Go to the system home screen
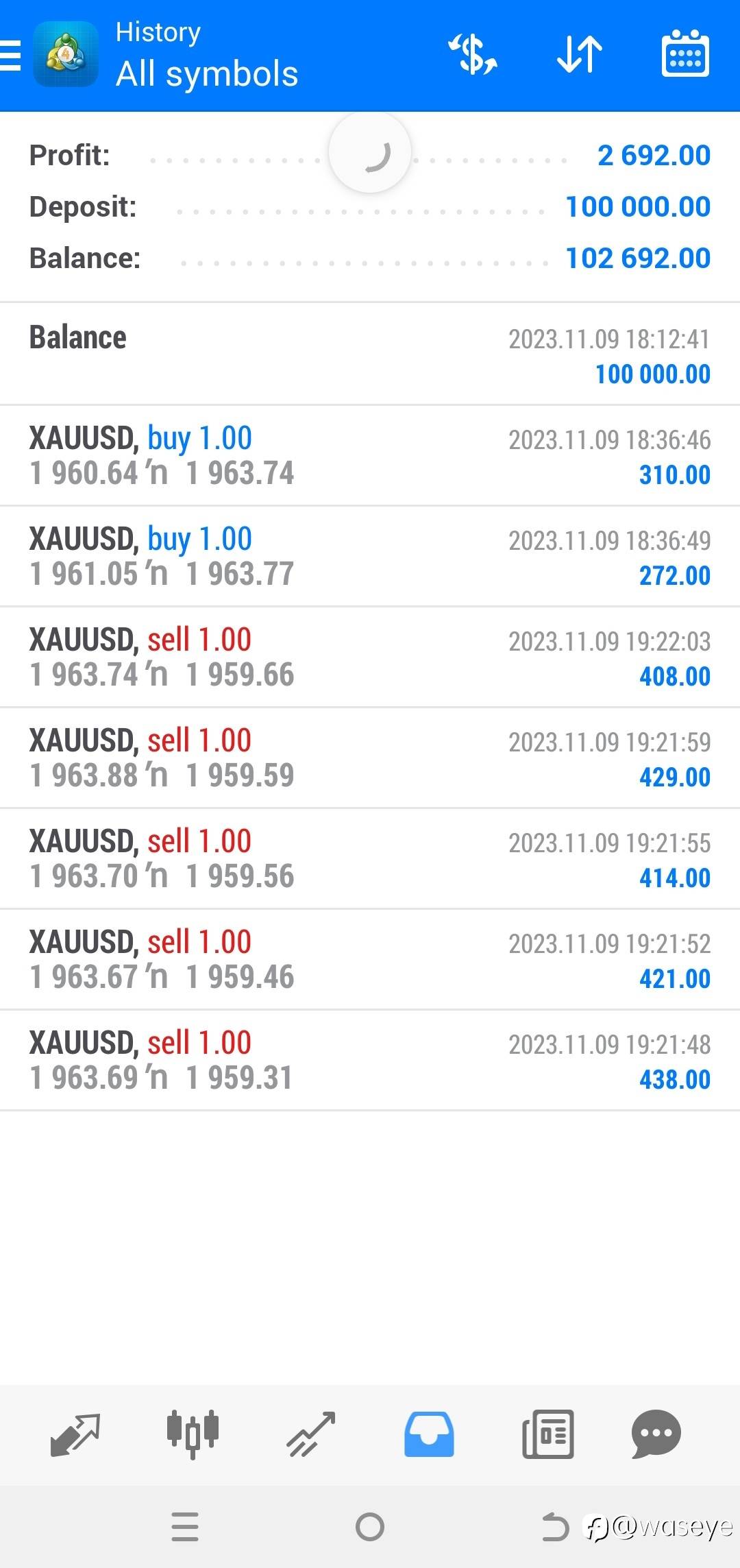This screenshot has height=1568, width=740. click(x=370, y=1527)
